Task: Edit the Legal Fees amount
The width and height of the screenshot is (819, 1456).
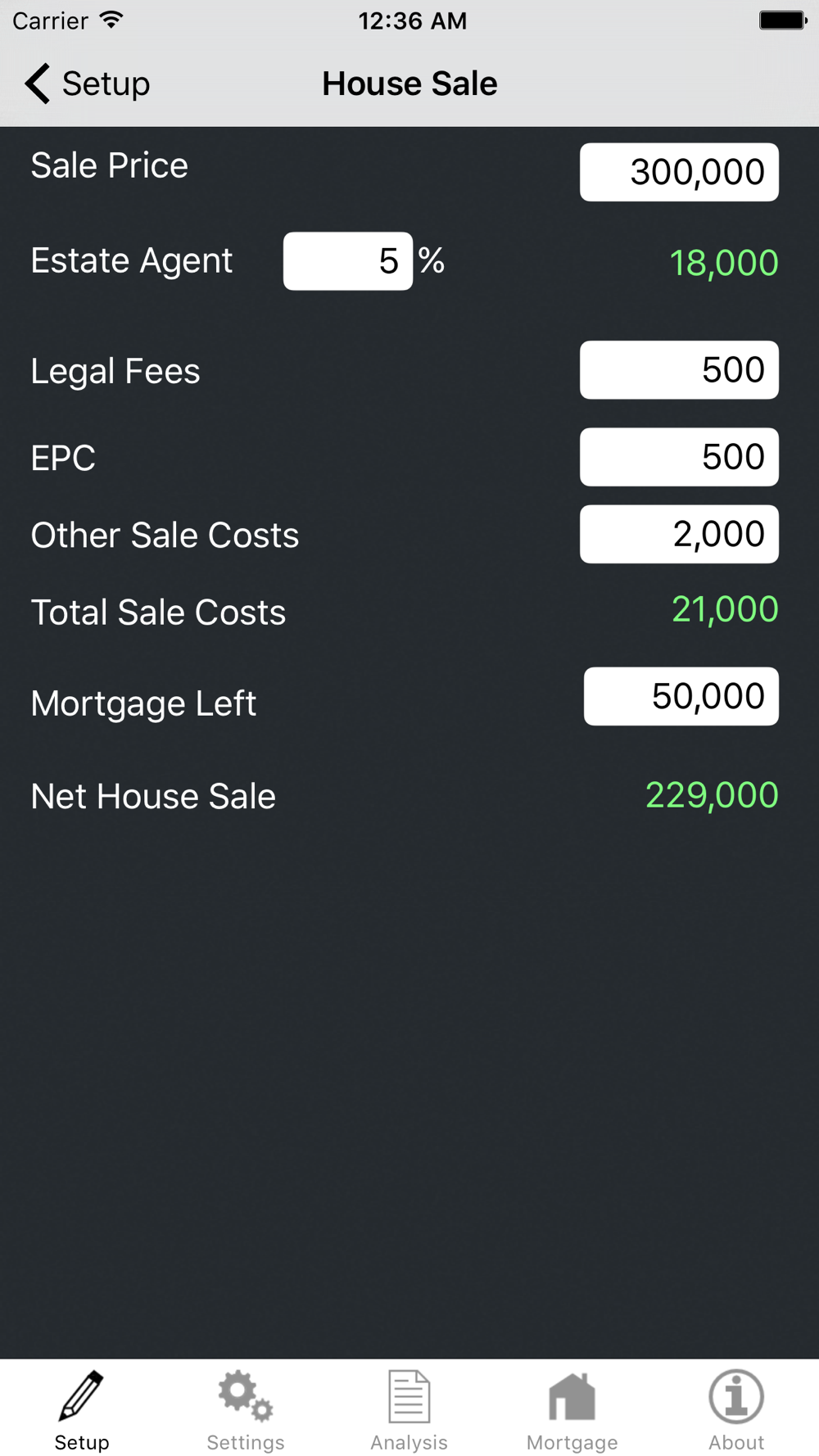Action: (679, 370)
